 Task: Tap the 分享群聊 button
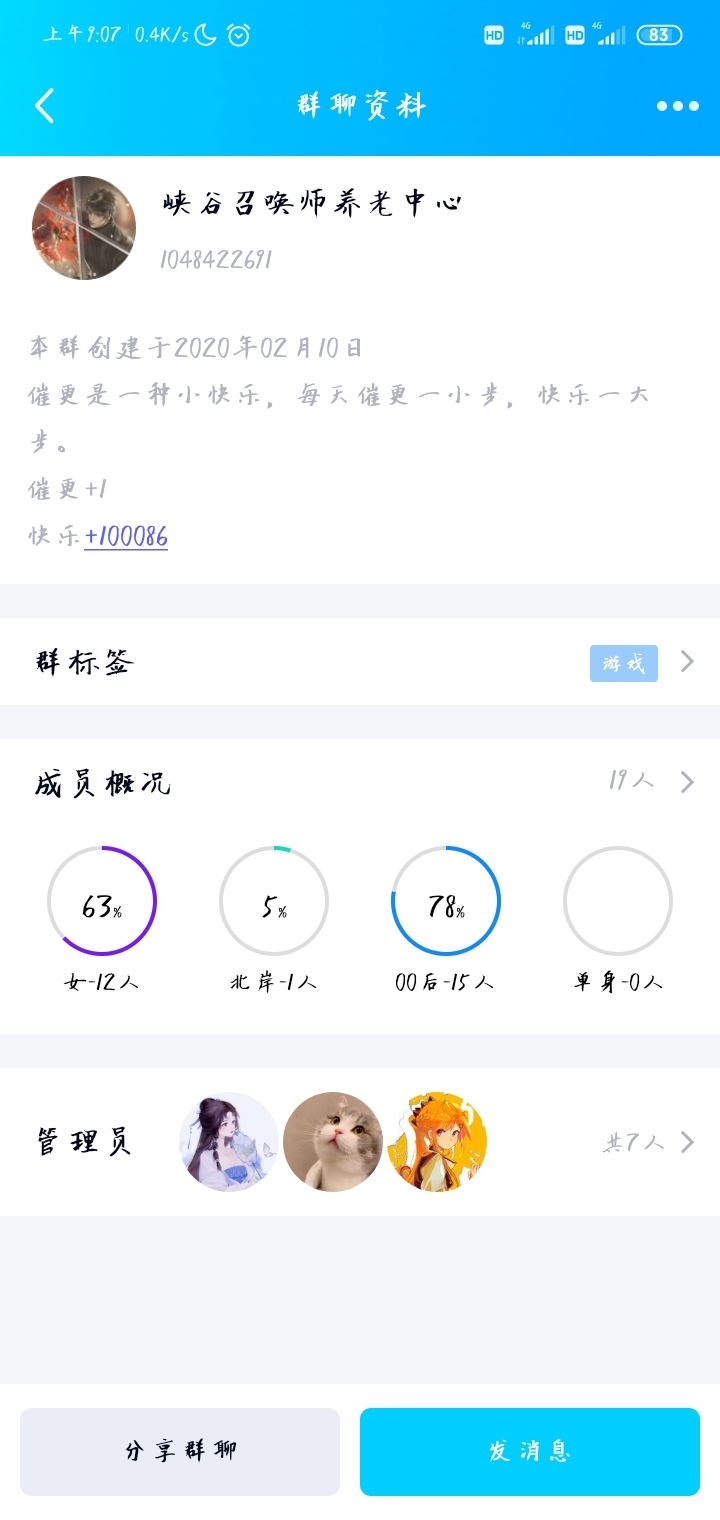[x=180, y=1451]
